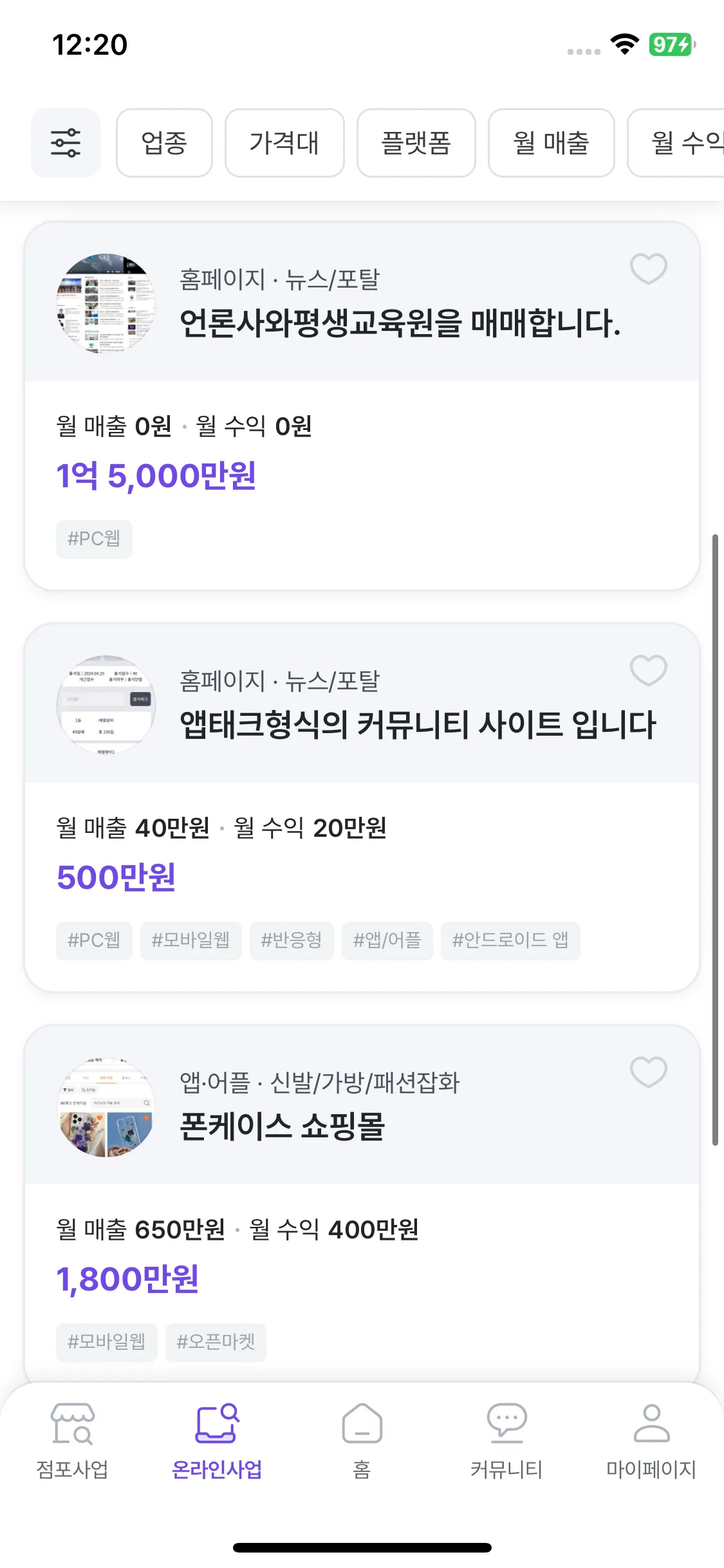Viewport: 724px width, 1568px height.
Task: Open the 언론사와평생교육원을 매매합니다 listing
Action: (x=399, y=322)
